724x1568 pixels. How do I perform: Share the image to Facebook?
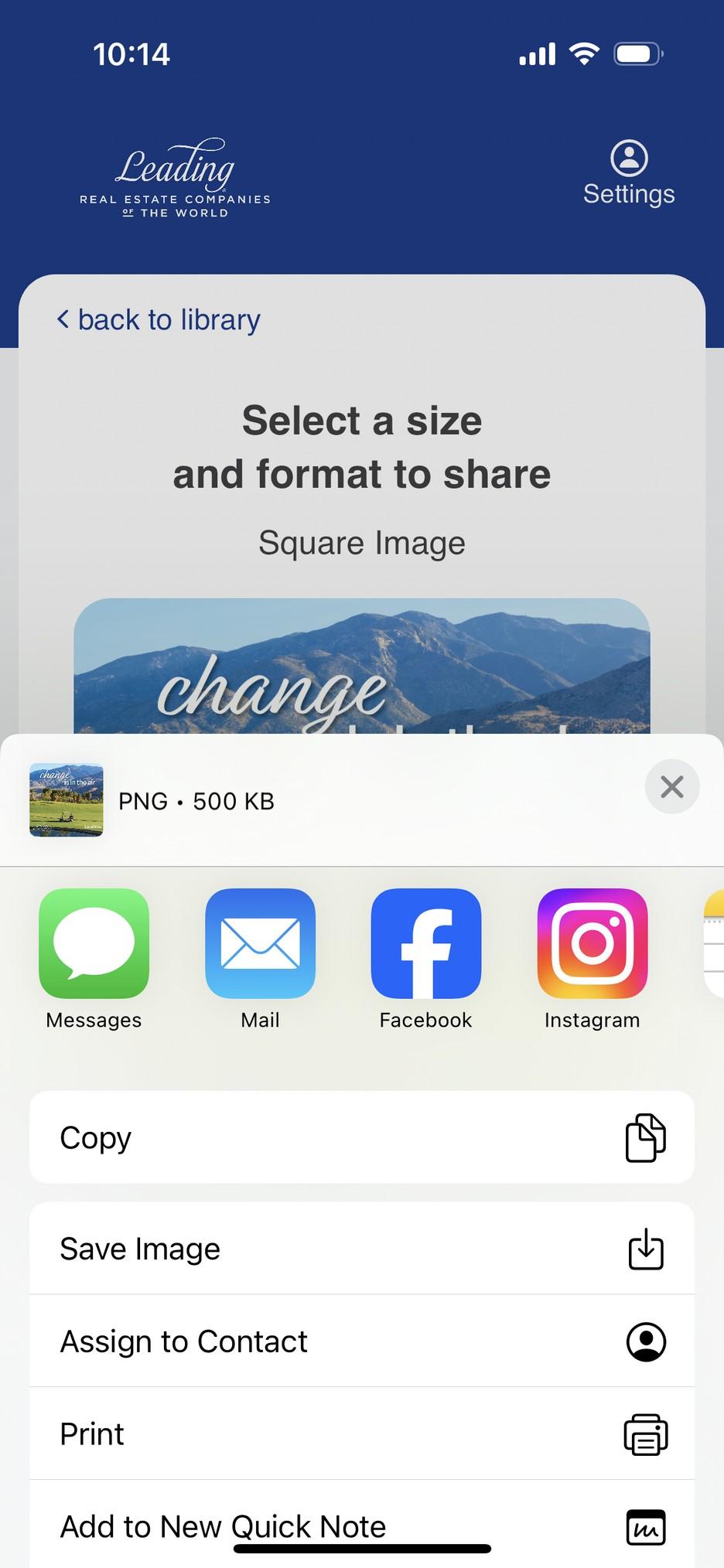click(x=425, y=943)
